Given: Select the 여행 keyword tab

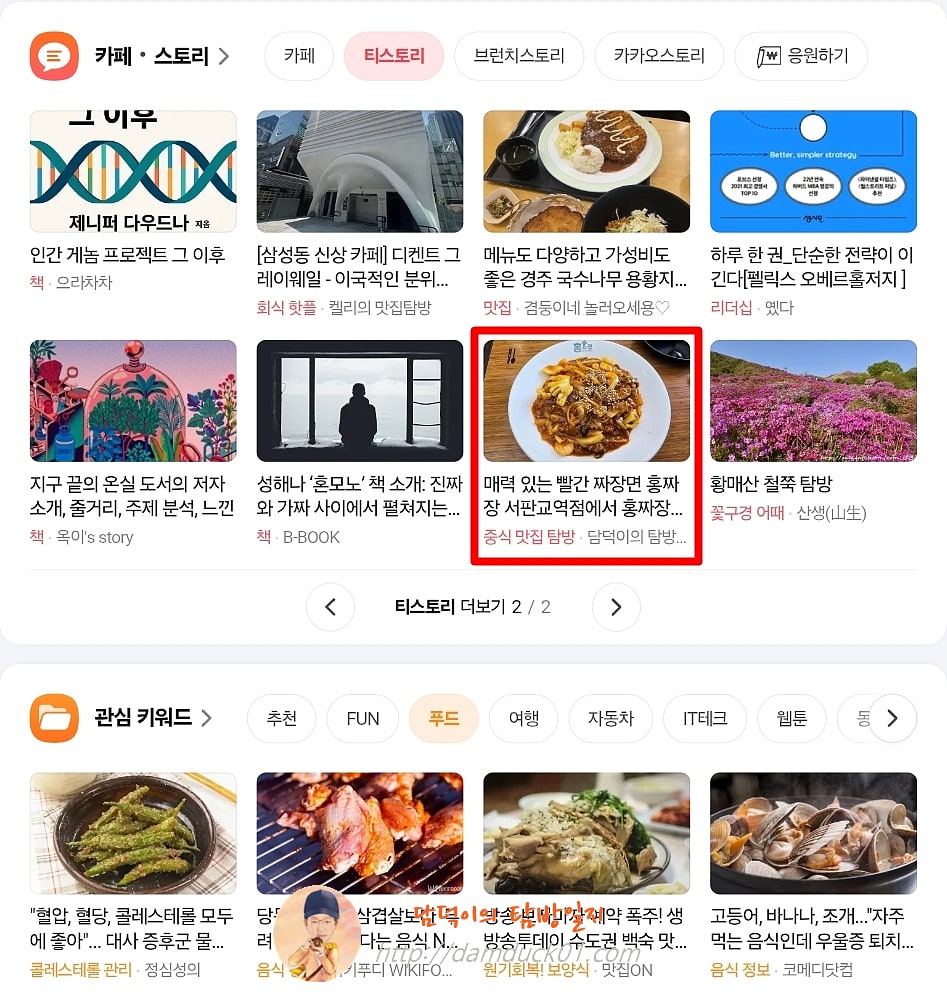Looking at the screenshot, I should click(x=523, y=718).
